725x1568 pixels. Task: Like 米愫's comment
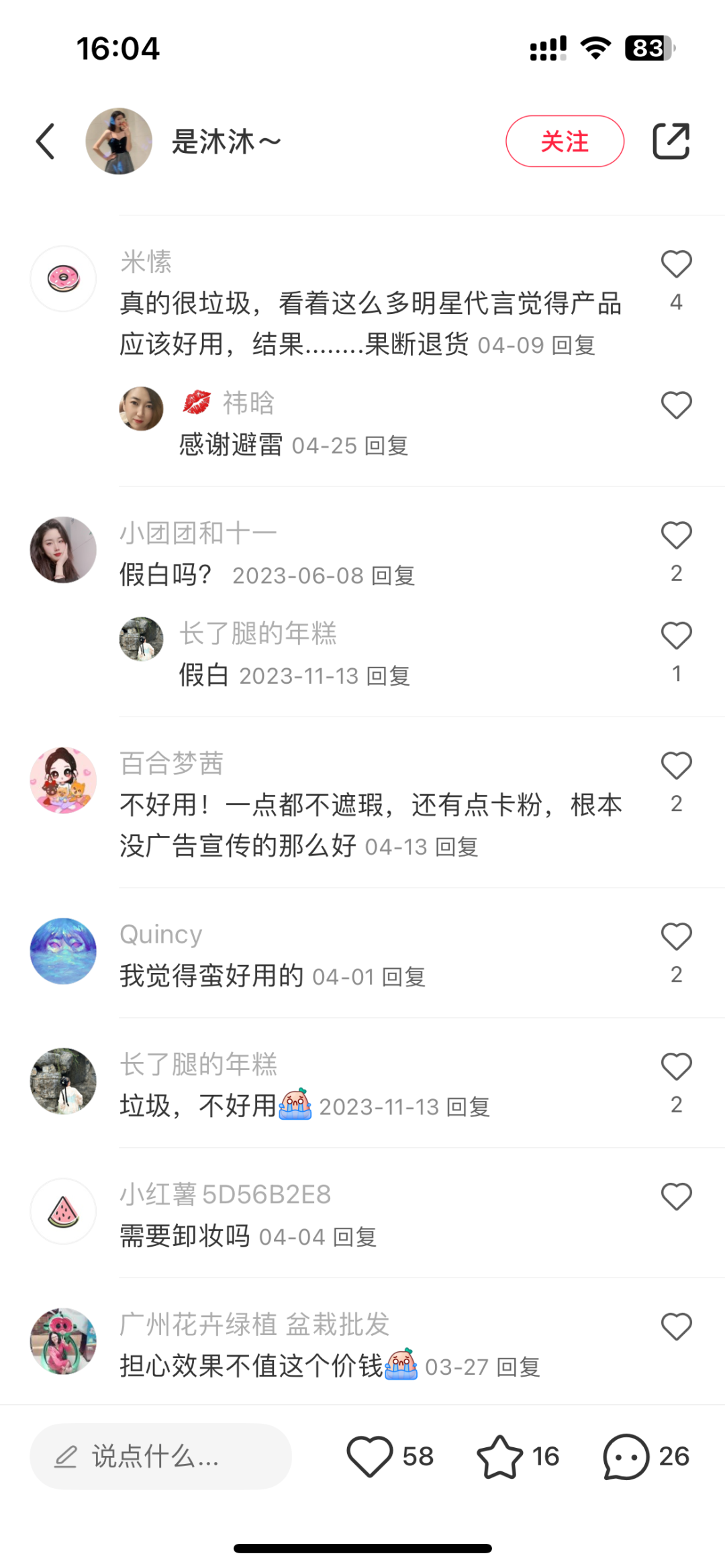pyautogui.click(x=676, y=264)
